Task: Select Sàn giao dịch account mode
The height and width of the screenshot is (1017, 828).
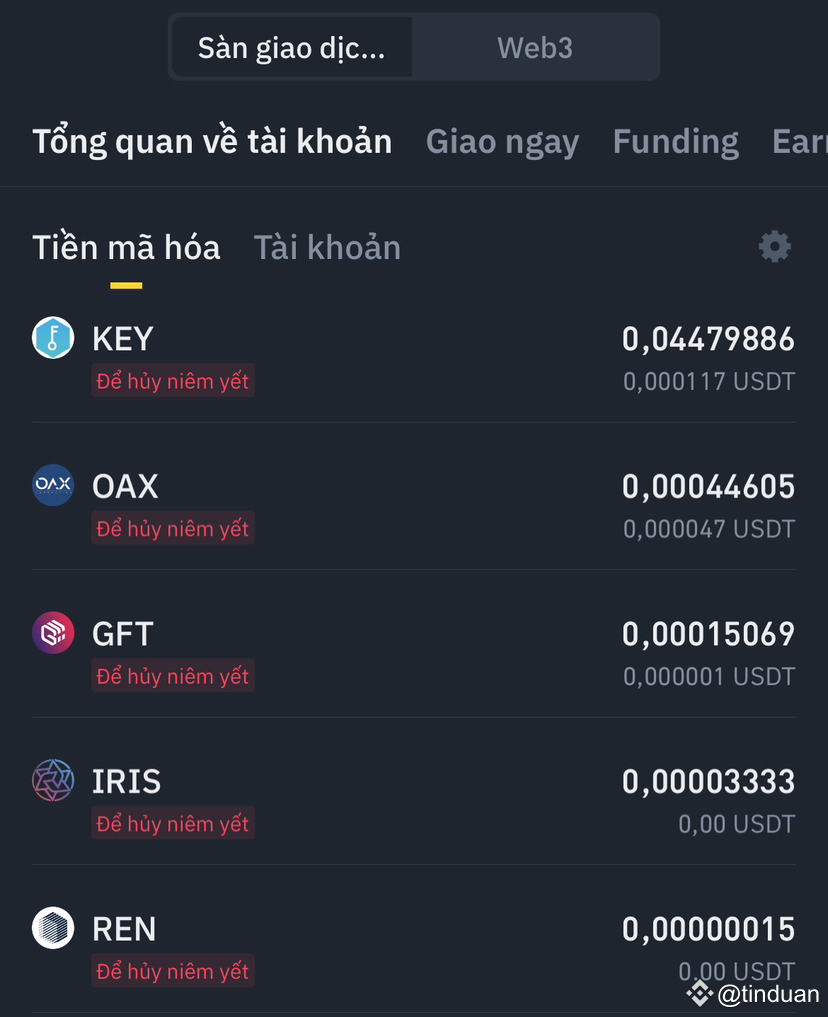Action: coord(291,47)
